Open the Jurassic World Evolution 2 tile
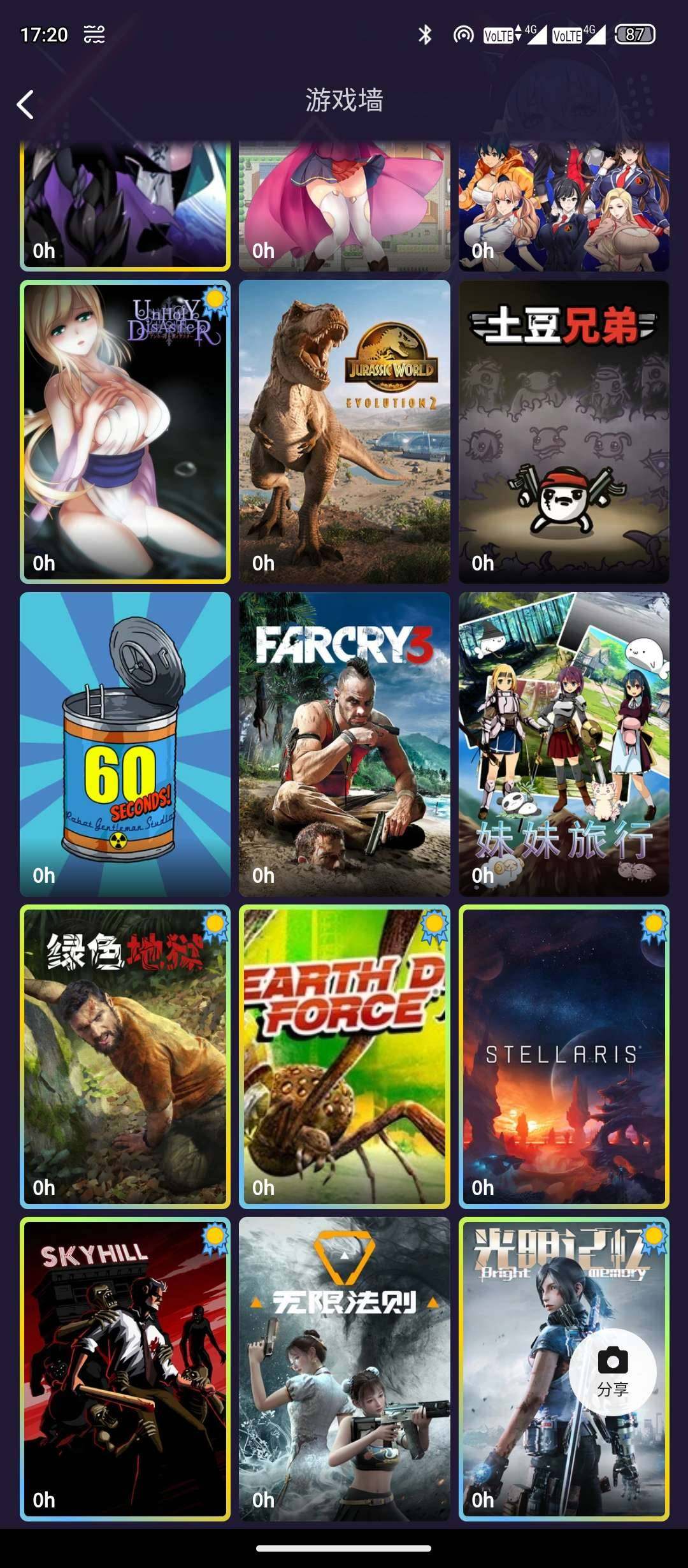This screenshot has width=688, height=1568. 344,432
